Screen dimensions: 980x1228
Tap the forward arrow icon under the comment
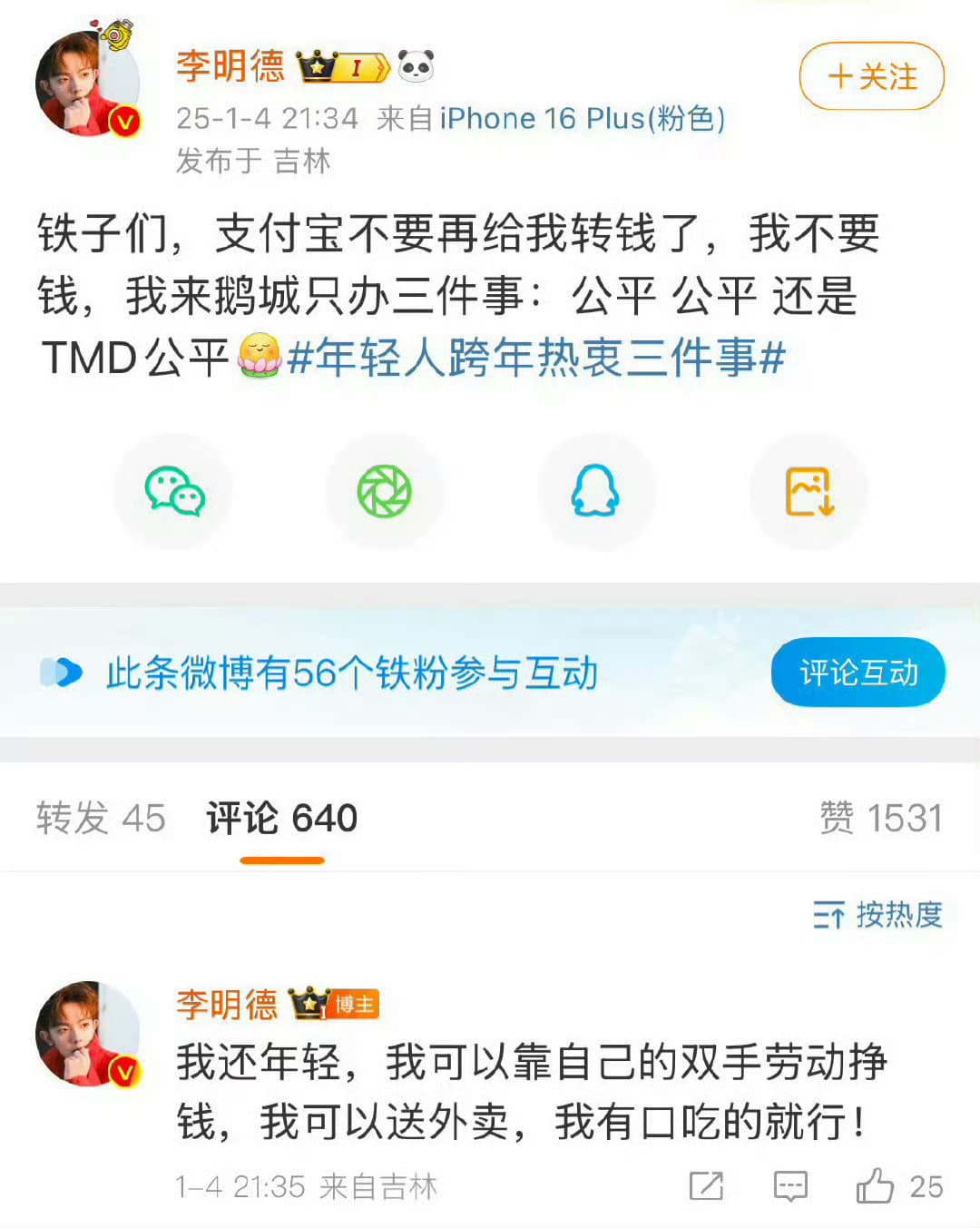point(706,1185)
